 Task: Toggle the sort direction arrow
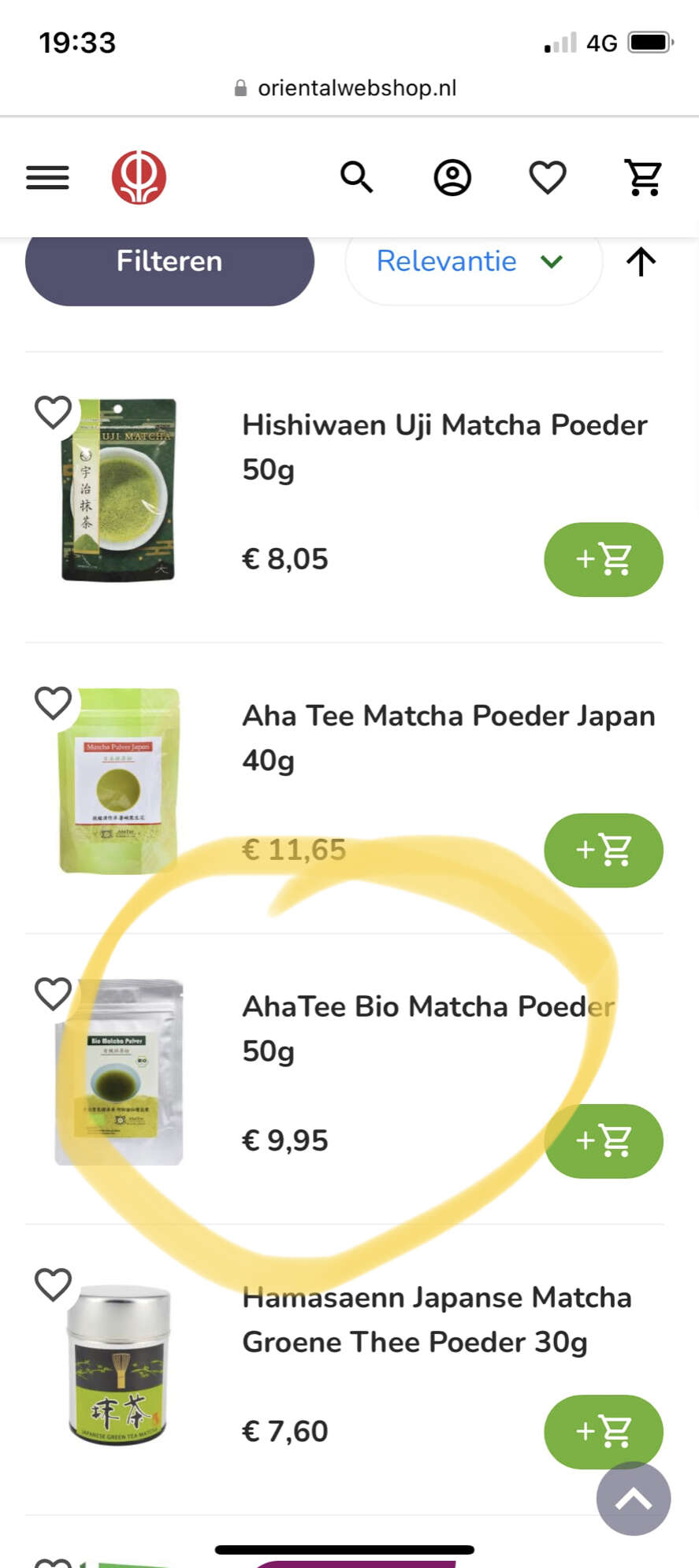tap(641, 261)
